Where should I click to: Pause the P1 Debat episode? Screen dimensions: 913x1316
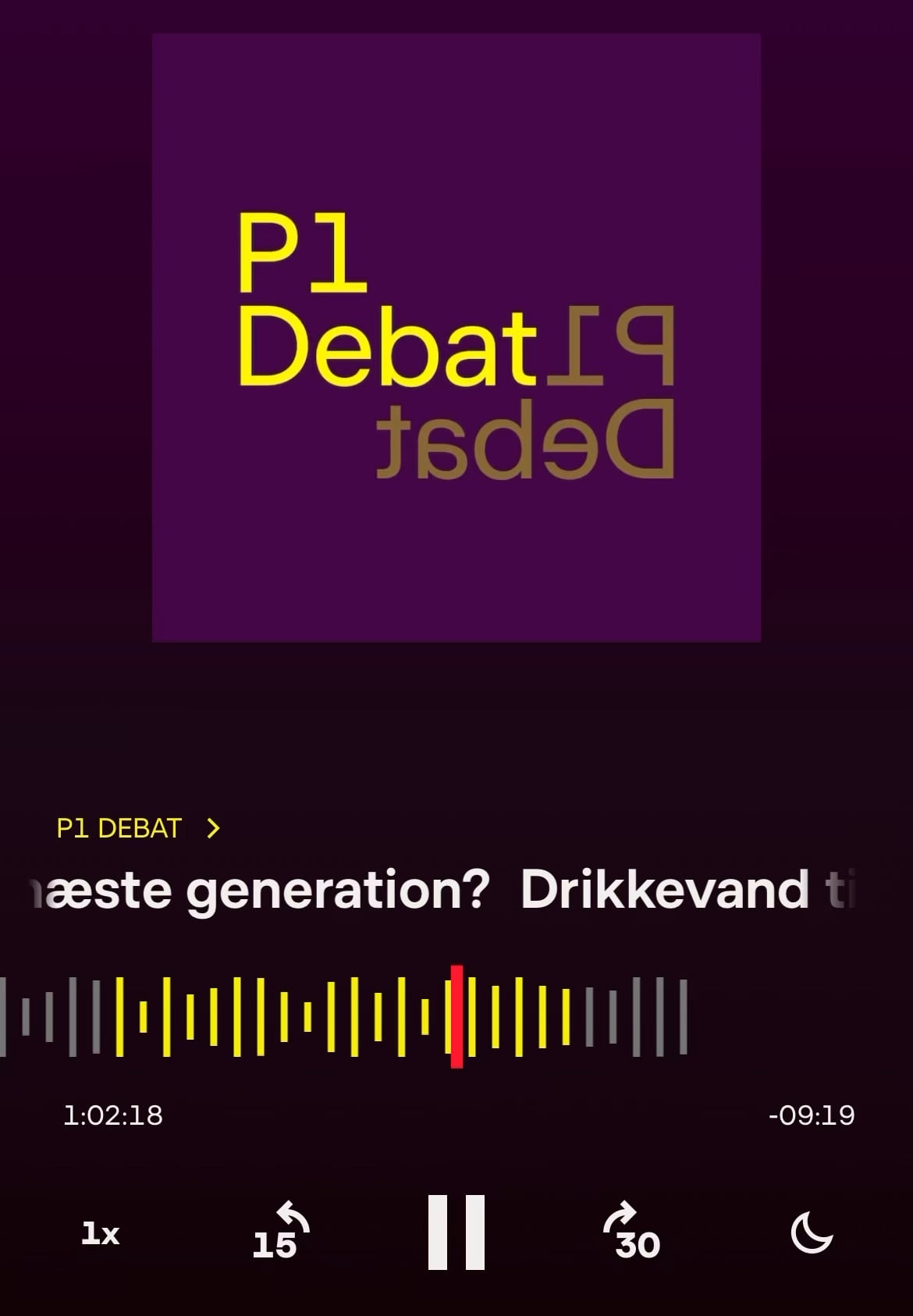point(456,1232)
